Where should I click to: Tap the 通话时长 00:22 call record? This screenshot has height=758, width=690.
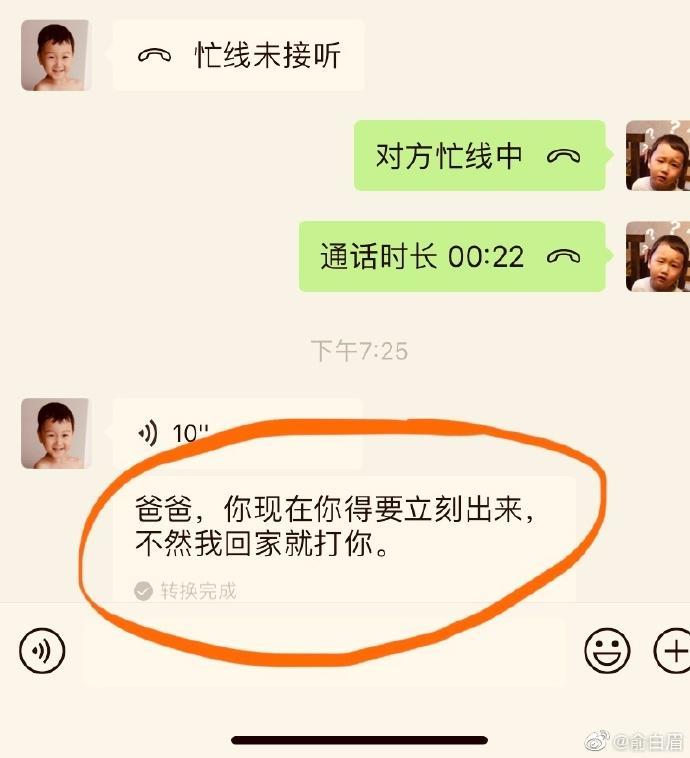[452, 256]
